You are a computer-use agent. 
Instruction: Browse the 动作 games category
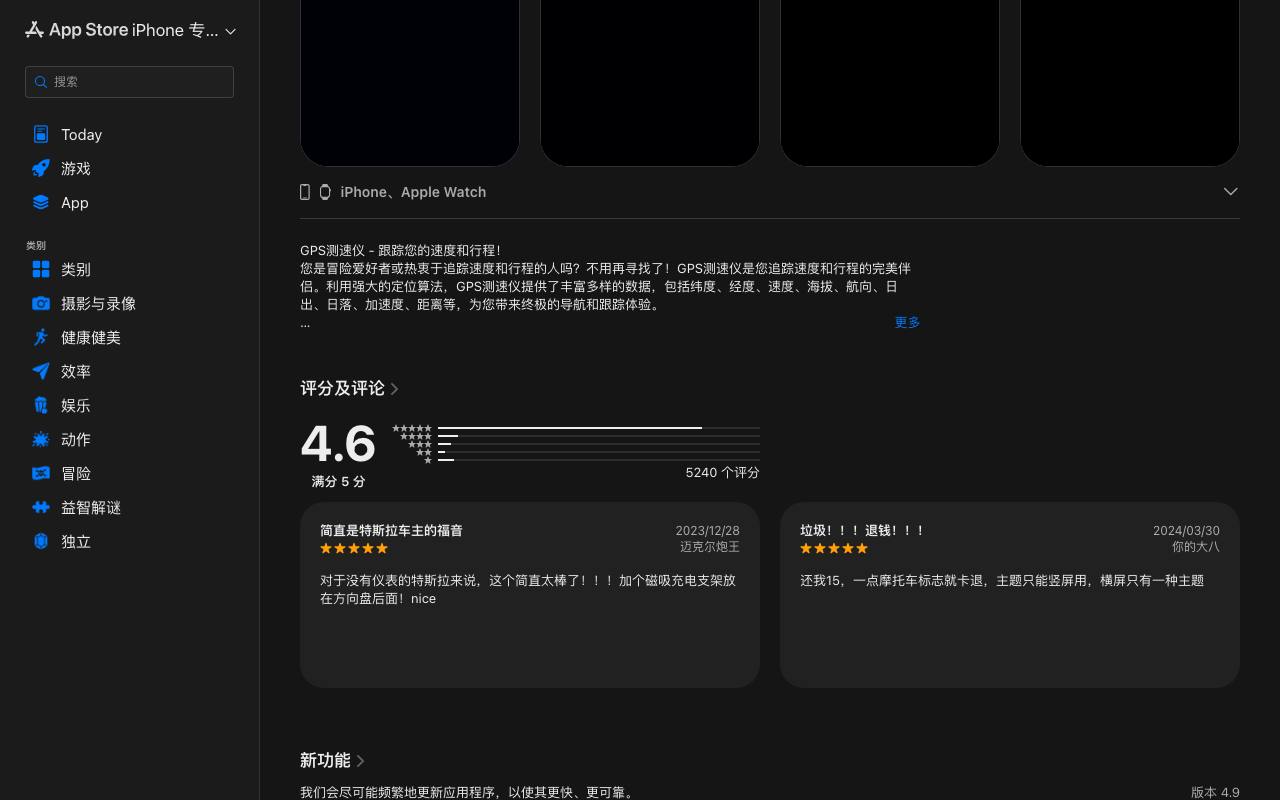(x=129, y=440)
